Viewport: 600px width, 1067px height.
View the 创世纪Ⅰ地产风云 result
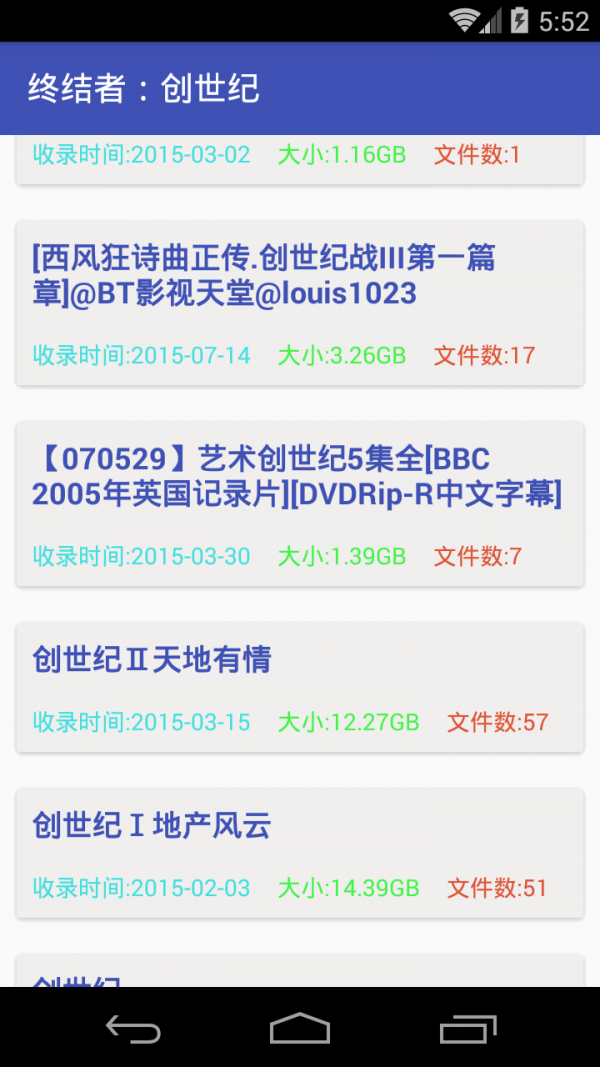[299, 853]
